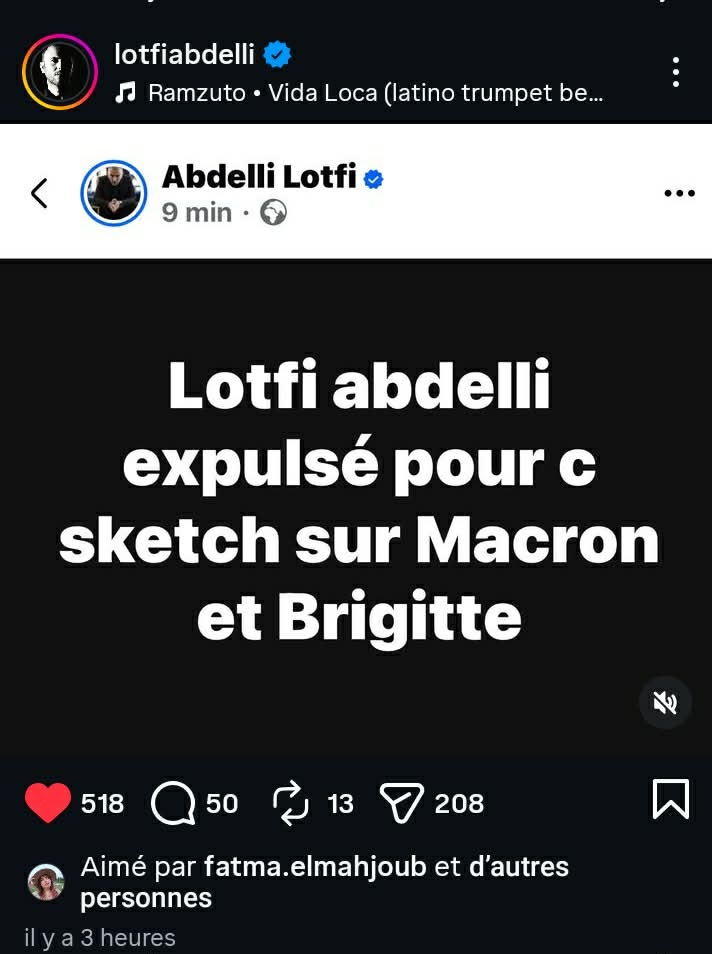Save the post with the bookmark icon
The width and height of the screenshot is (712, 954).
[670, 799]
